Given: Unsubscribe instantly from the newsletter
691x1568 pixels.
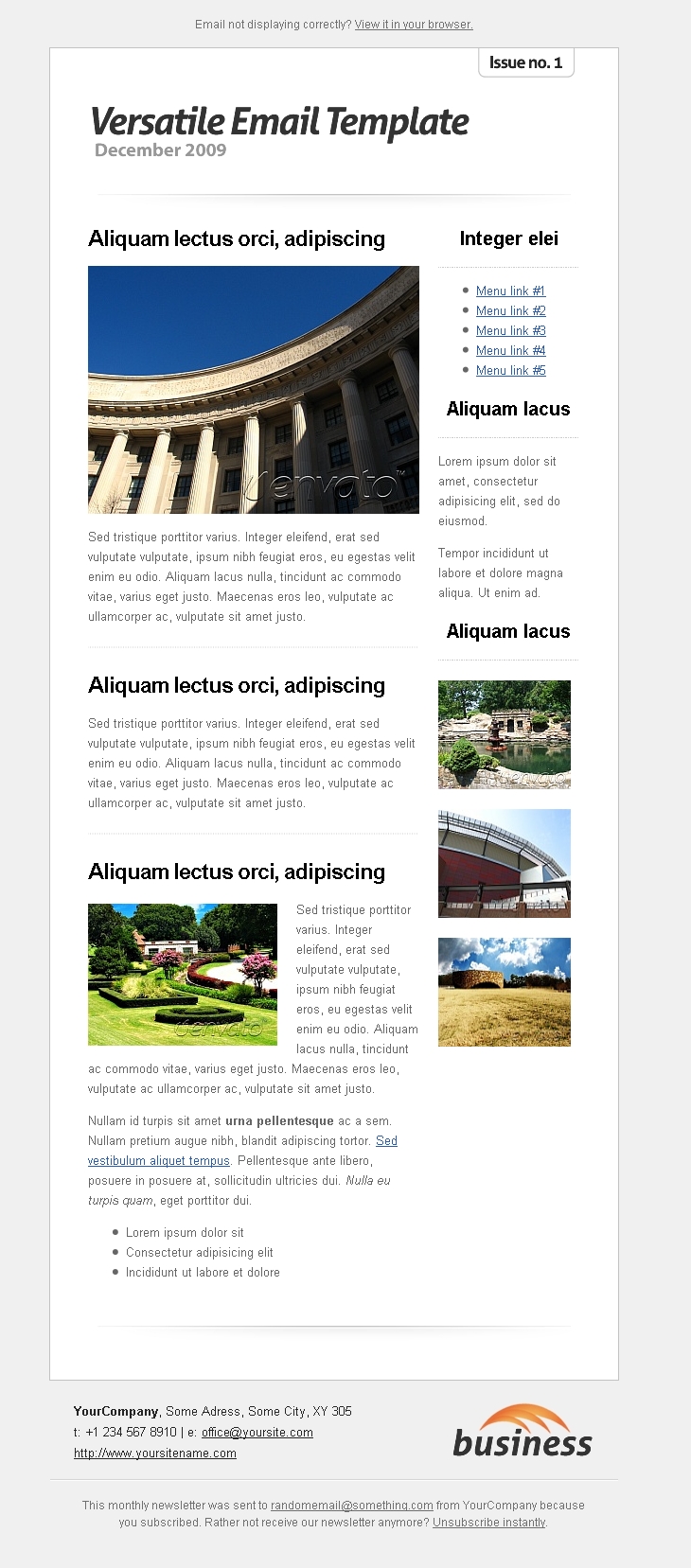Looking at the screenshot, I should coord(488,1523).
